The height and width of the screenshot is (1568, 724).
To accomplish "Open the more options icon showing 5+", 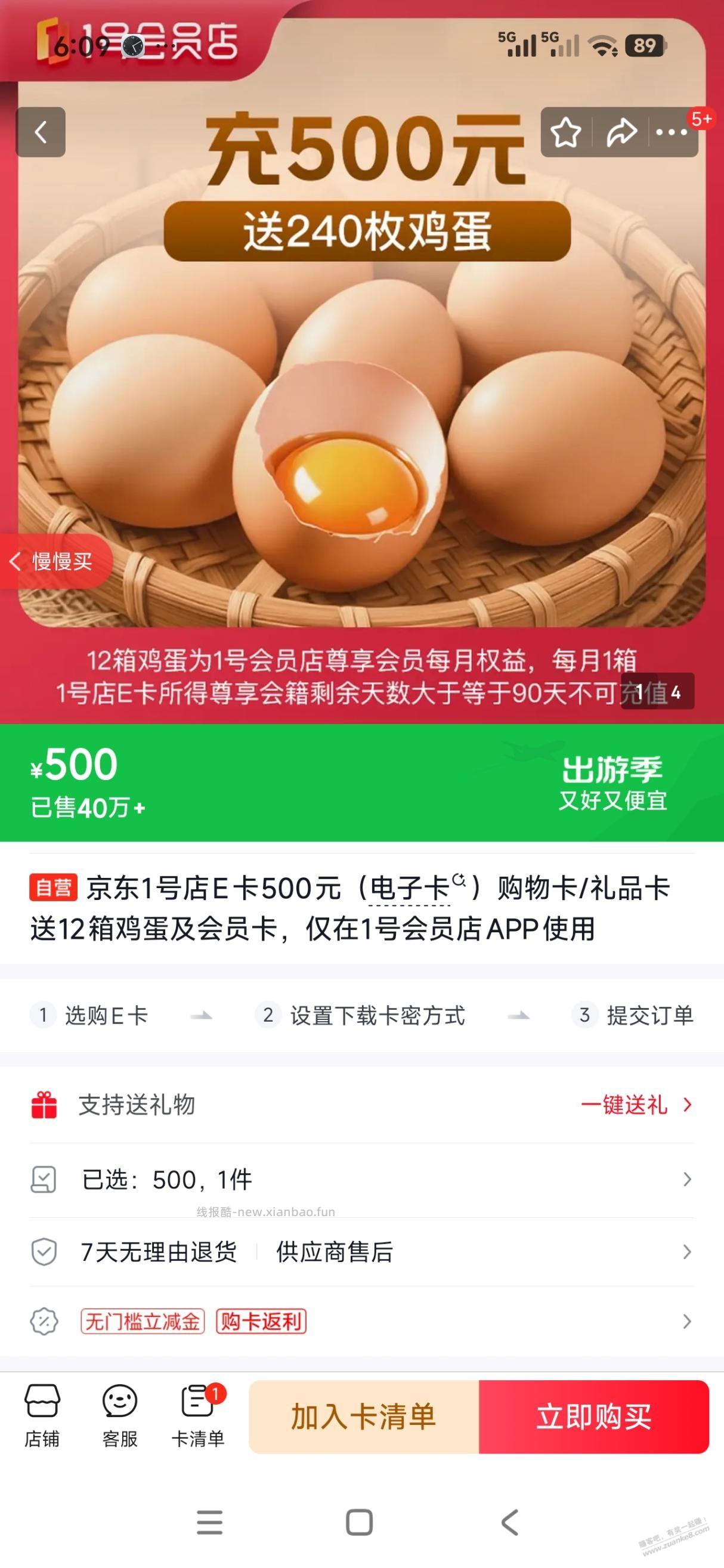I will click(672, 132).
